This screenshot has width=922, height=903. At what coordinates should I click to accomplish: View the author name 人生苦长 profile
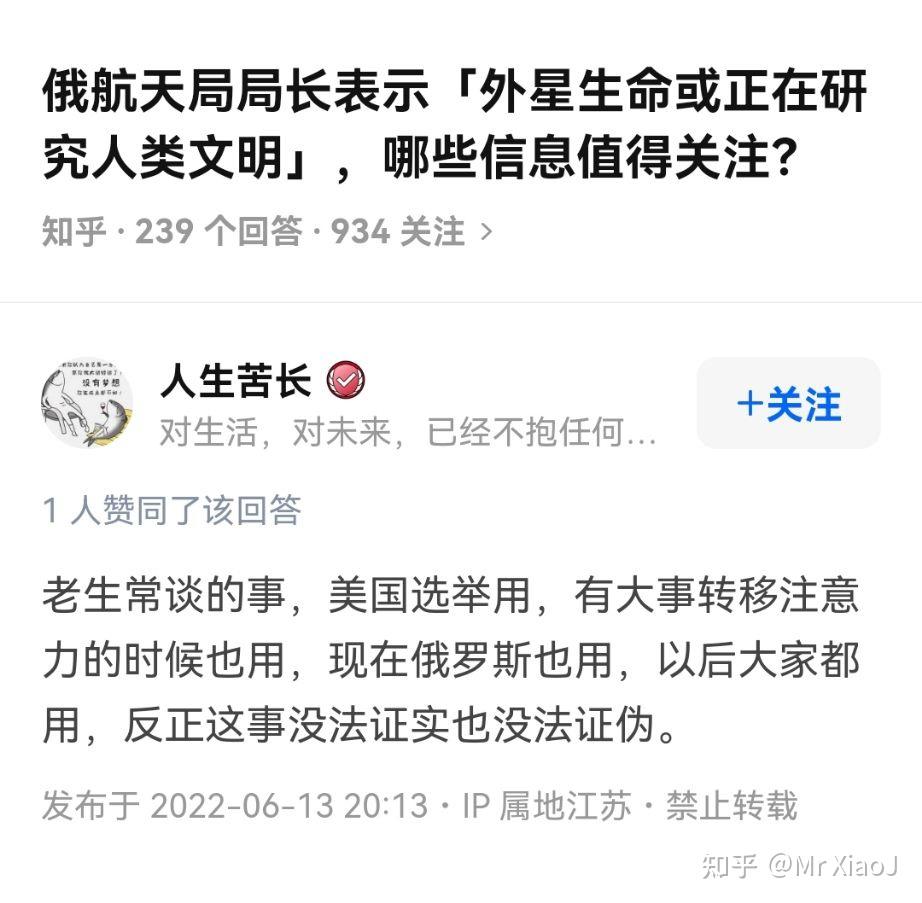tap(236, 380)
